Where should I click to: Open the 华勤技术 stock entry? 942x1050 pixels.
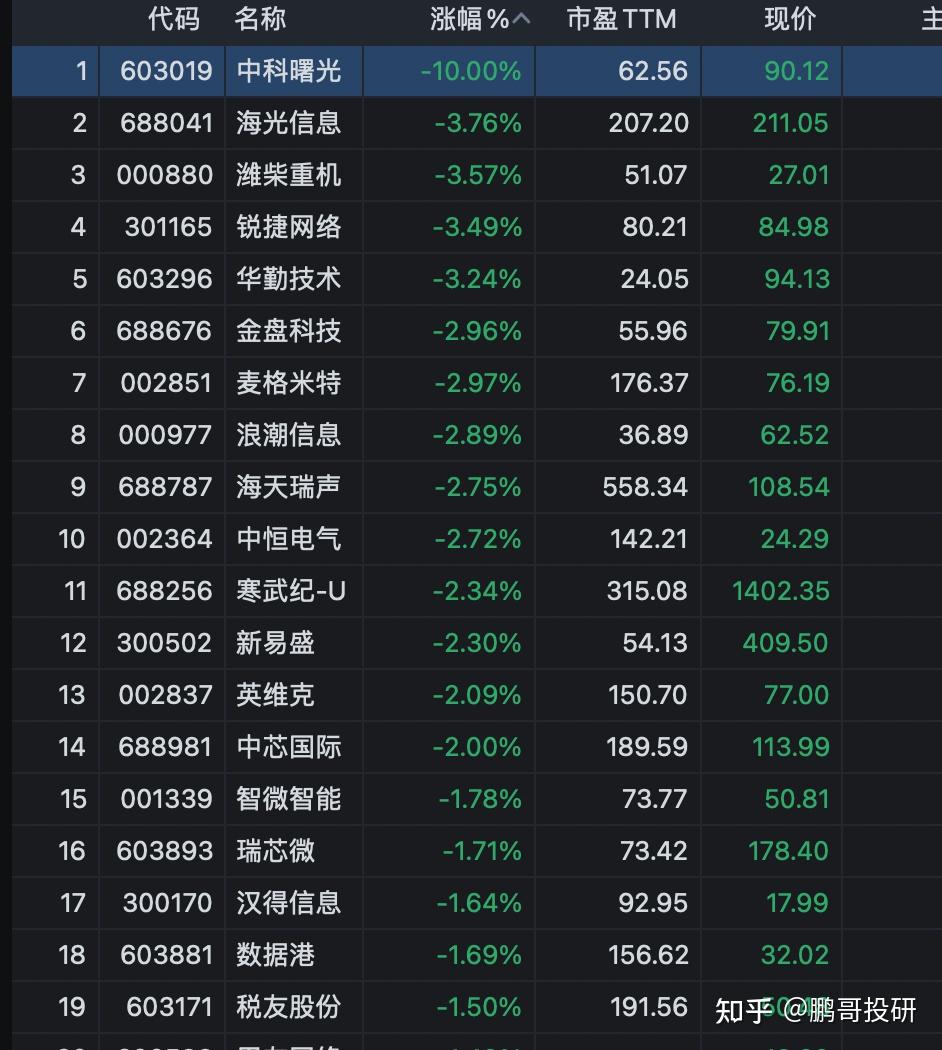[289, 279]
